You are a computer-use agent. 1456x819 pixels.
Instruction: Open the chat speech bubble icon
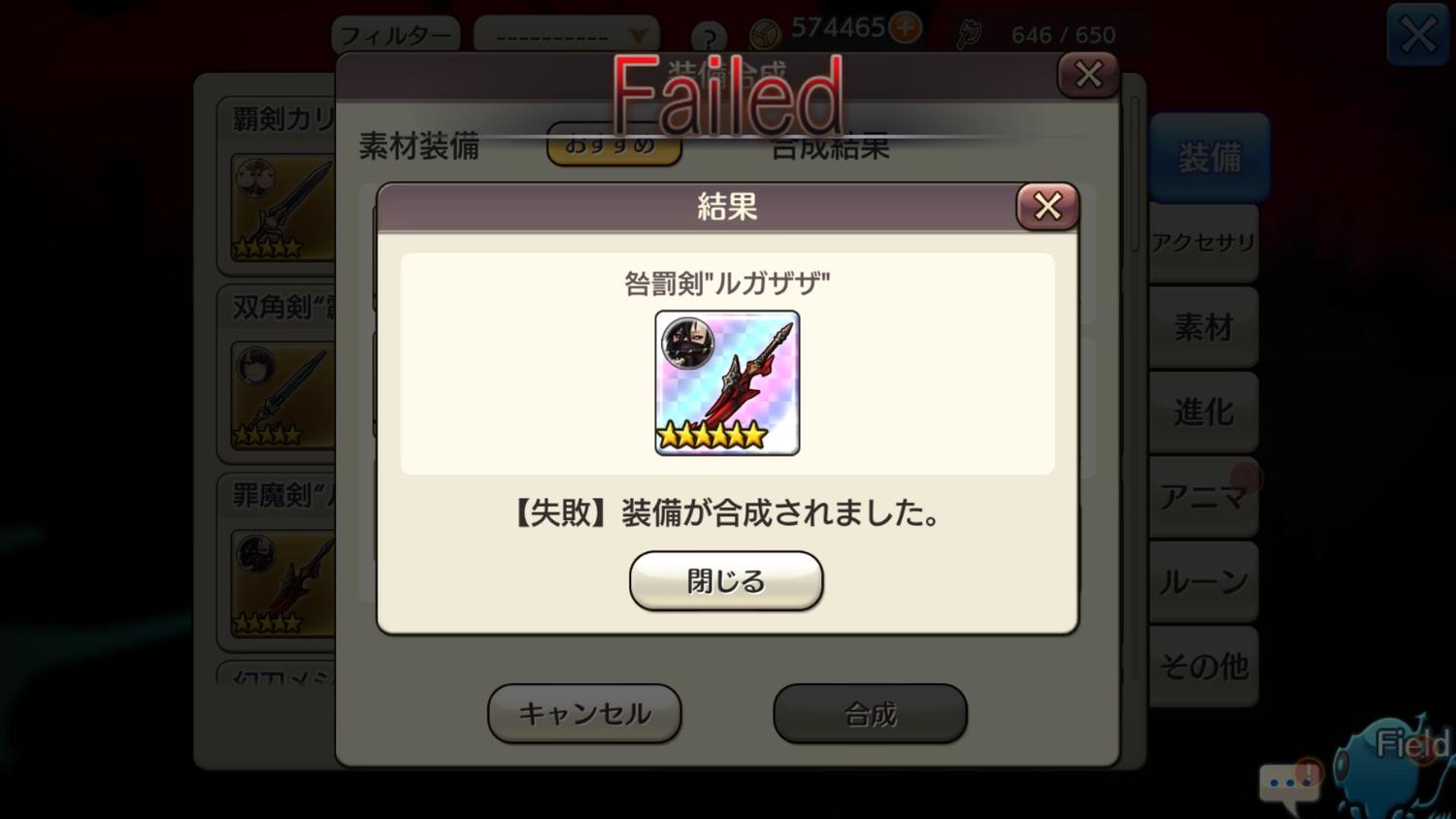(1289, 784)
